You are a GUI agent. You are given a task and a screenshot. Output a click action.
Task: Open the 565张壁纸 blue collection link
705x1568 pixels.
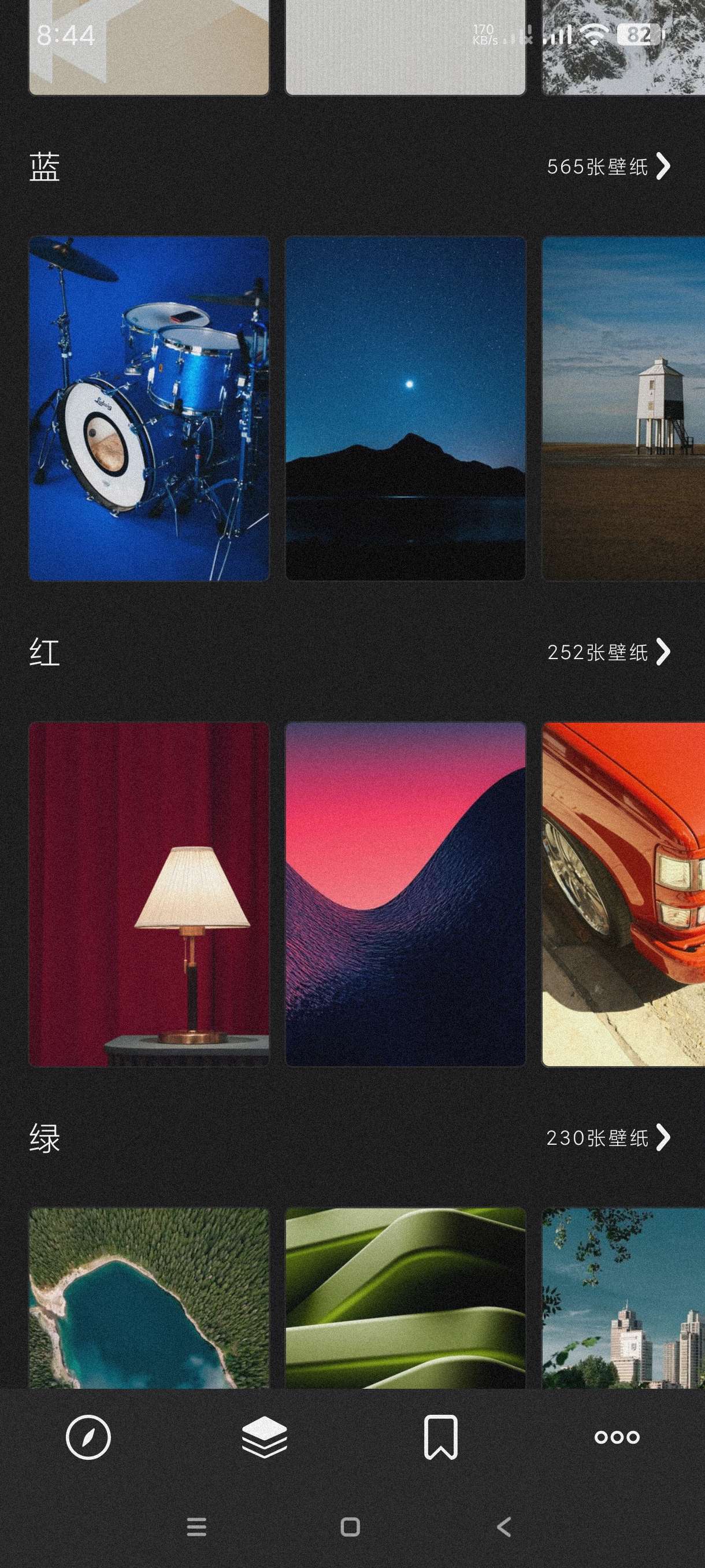click(608, 166)
